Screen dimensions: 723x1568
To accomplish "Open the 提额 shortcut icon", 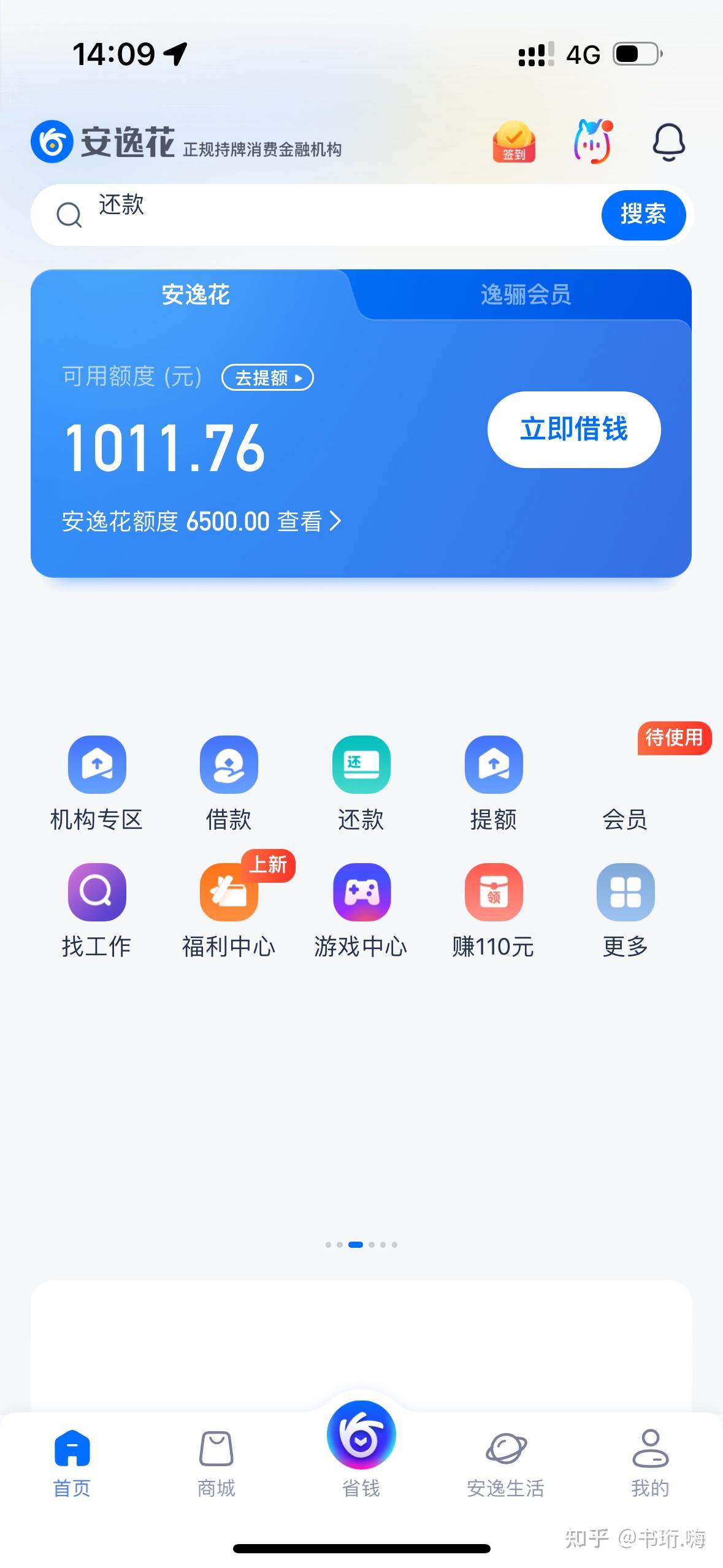I will 494,764.
